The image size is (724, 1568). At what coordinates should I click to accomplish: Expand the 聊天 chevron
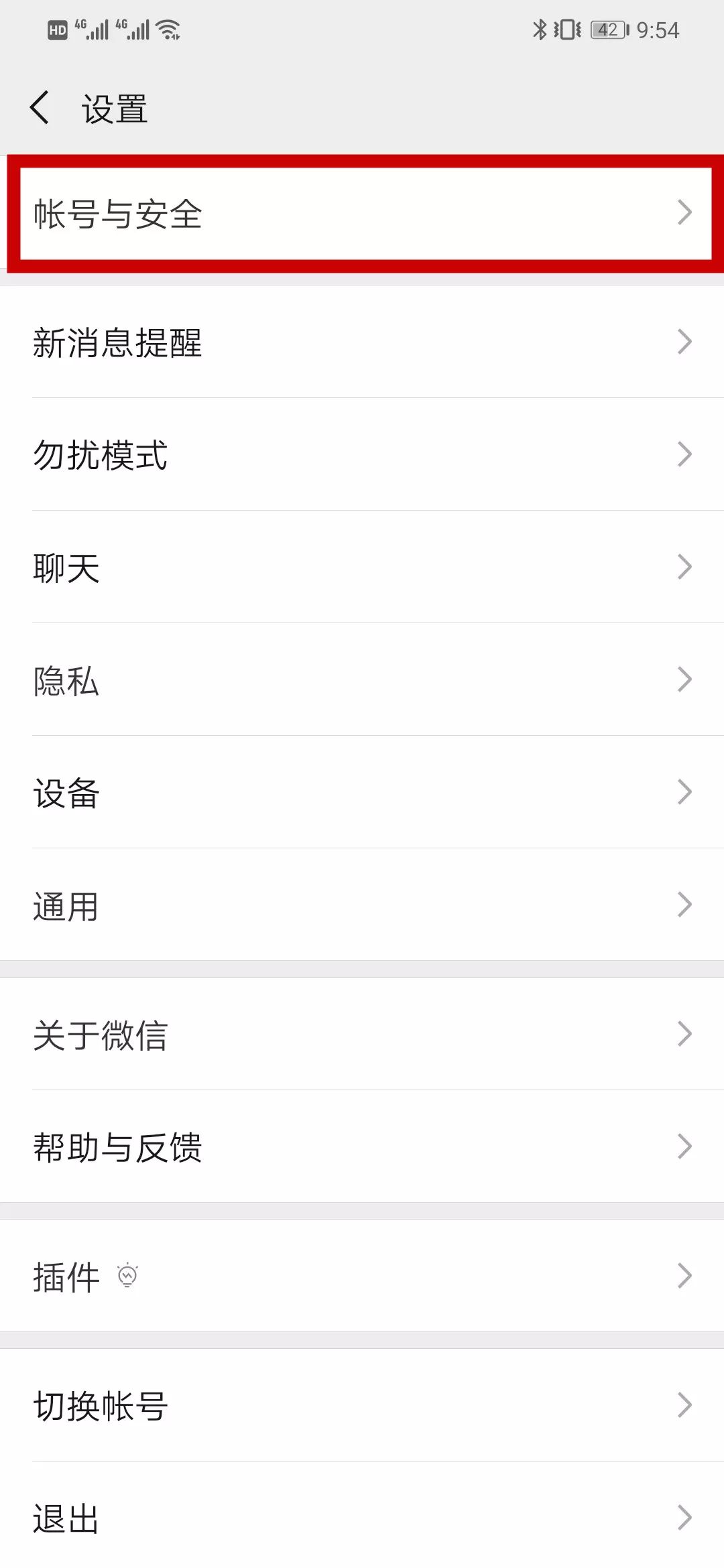[685, 568]
